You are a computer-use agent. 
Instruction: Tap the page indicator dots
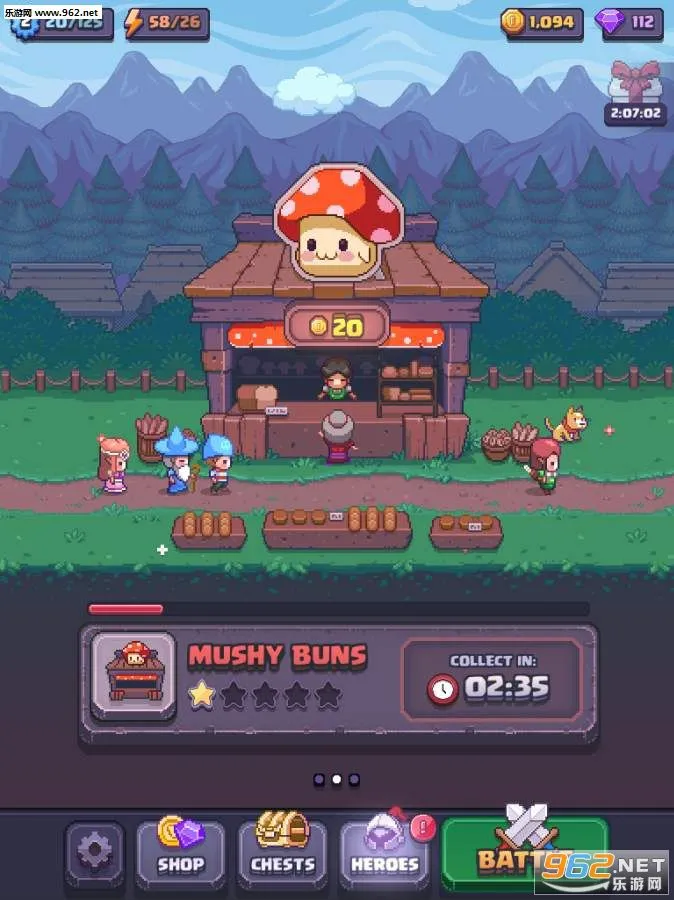[x=336, y=779]
